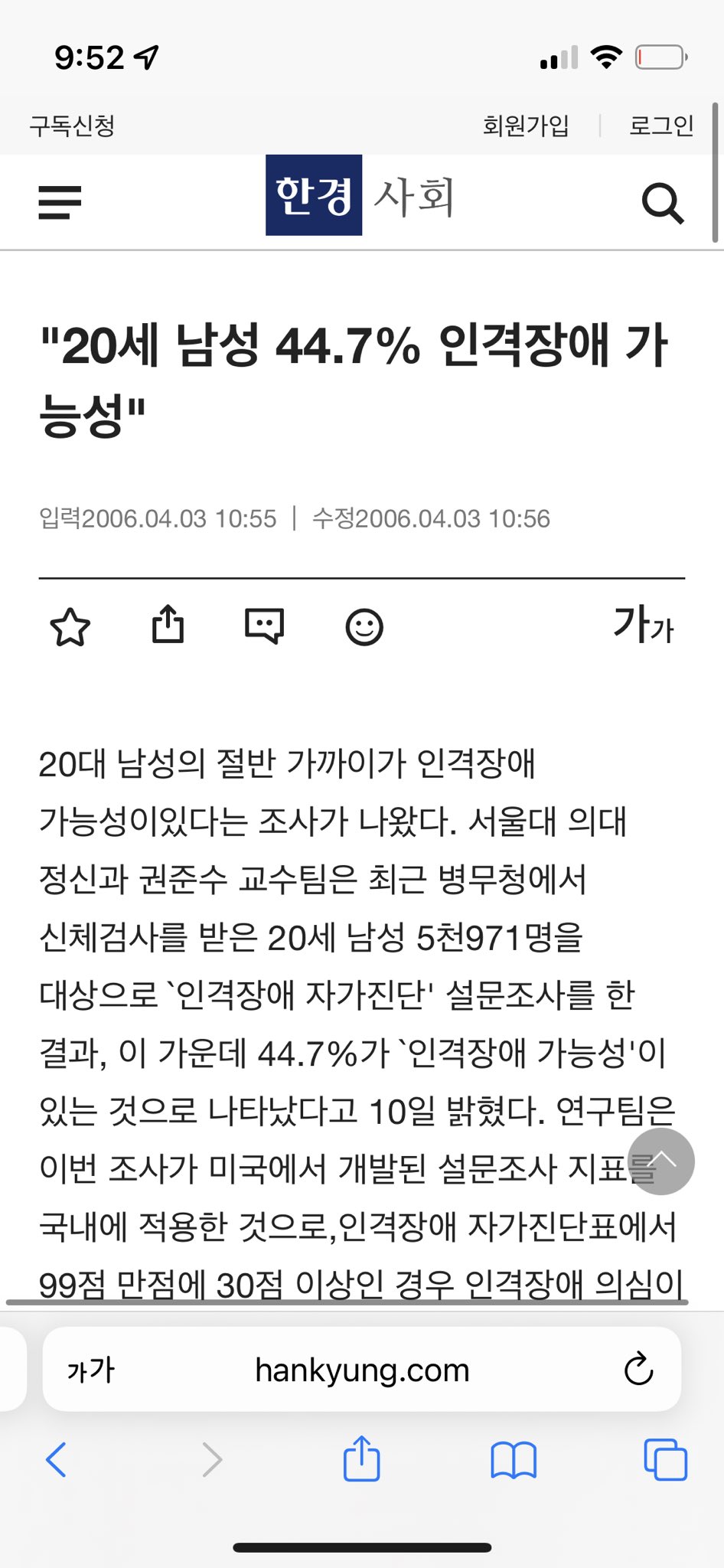This screenshot has height=1568, width=724.
Task: Reload the page
Action: pos(638,1370)
